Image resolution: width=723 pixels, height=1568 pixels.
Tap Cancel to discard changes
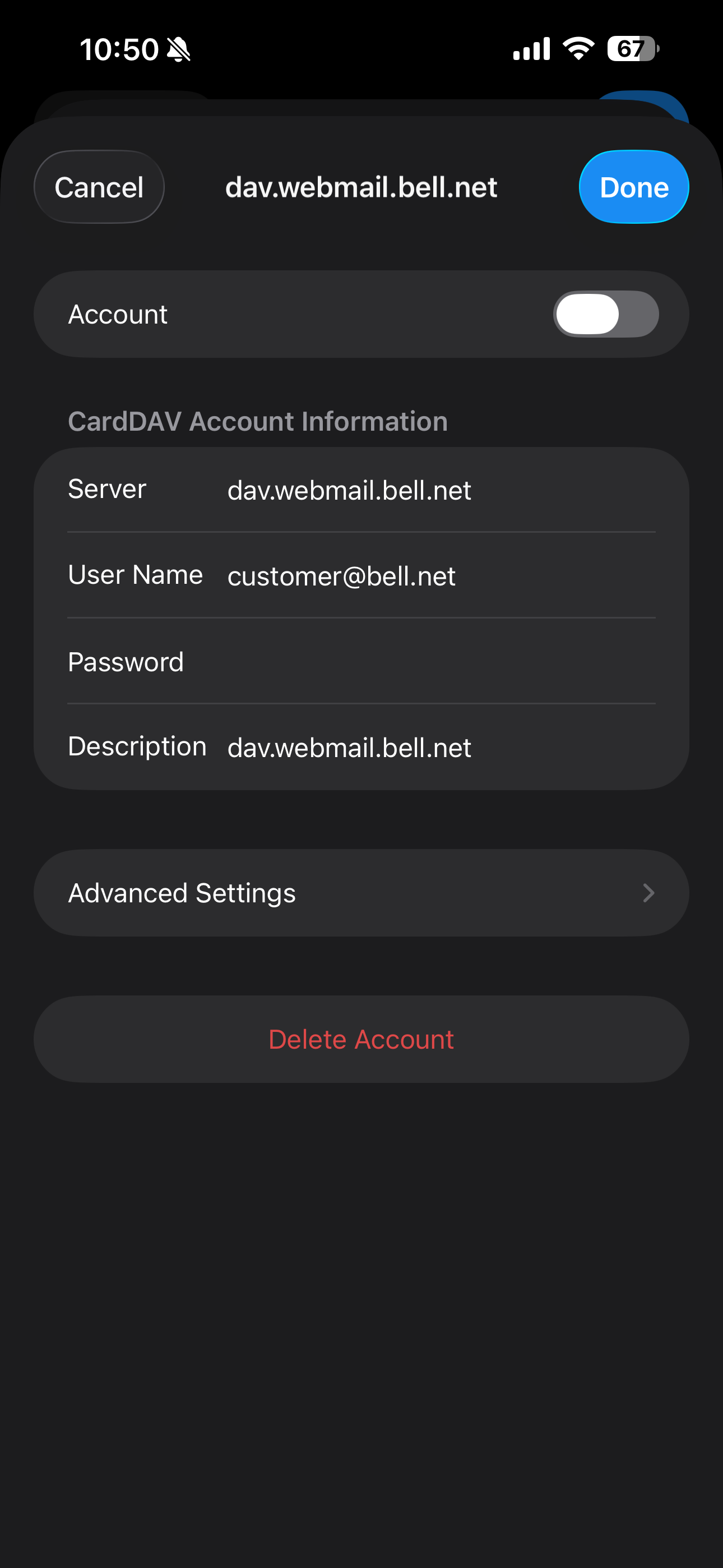[x=99, y=187]
